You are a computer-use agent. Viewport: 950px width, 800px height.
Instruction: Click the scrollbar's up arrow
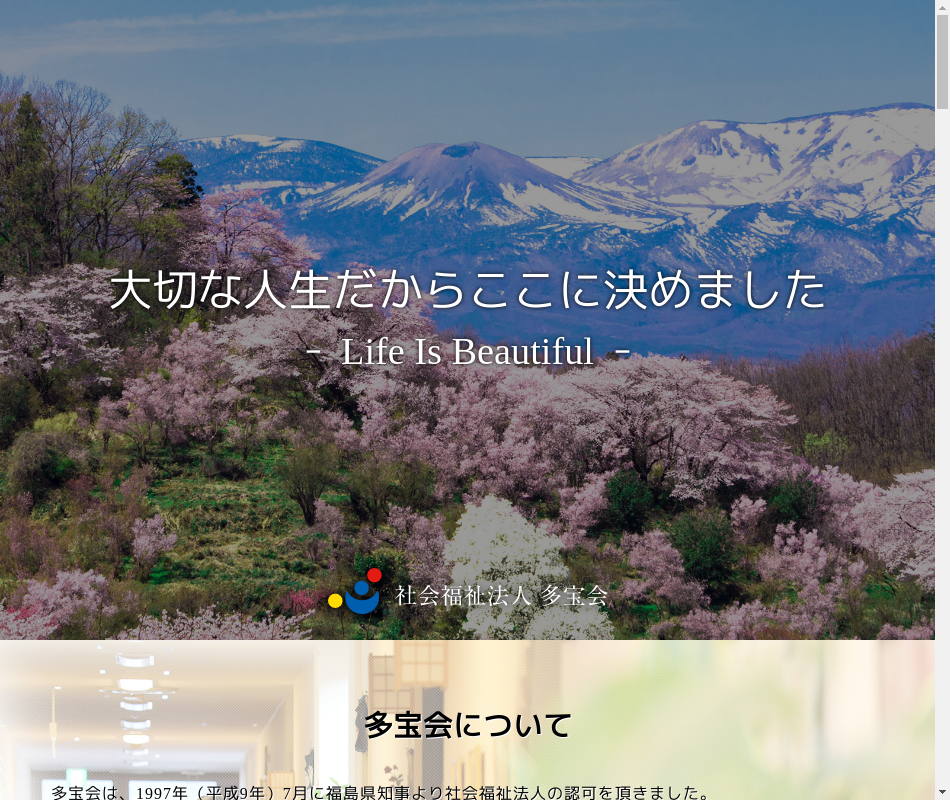pos(942,7)
